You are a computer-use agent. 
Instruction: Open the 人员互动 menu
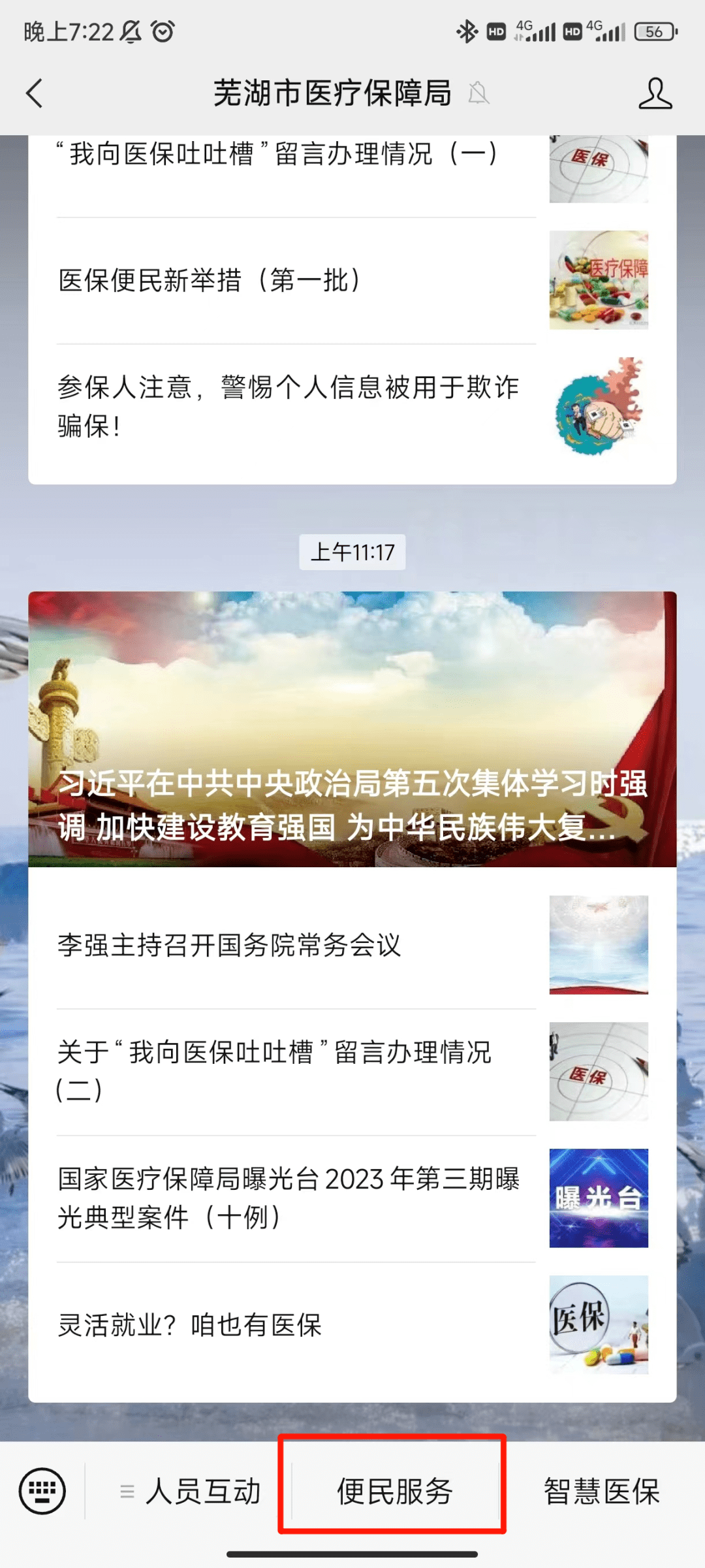[x=190, y=1491]
